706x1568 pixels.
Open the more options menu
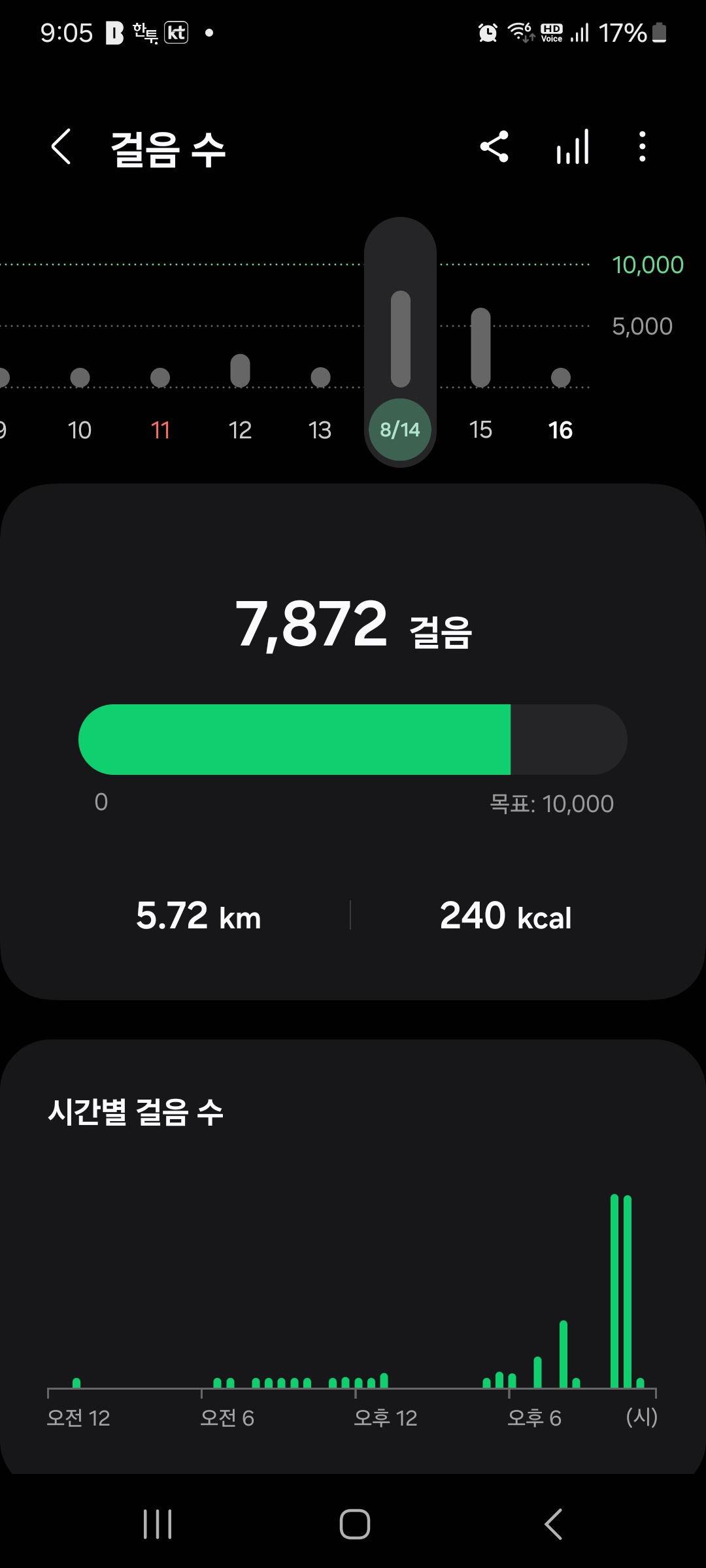pyautogui.click(x=643, y=146)
